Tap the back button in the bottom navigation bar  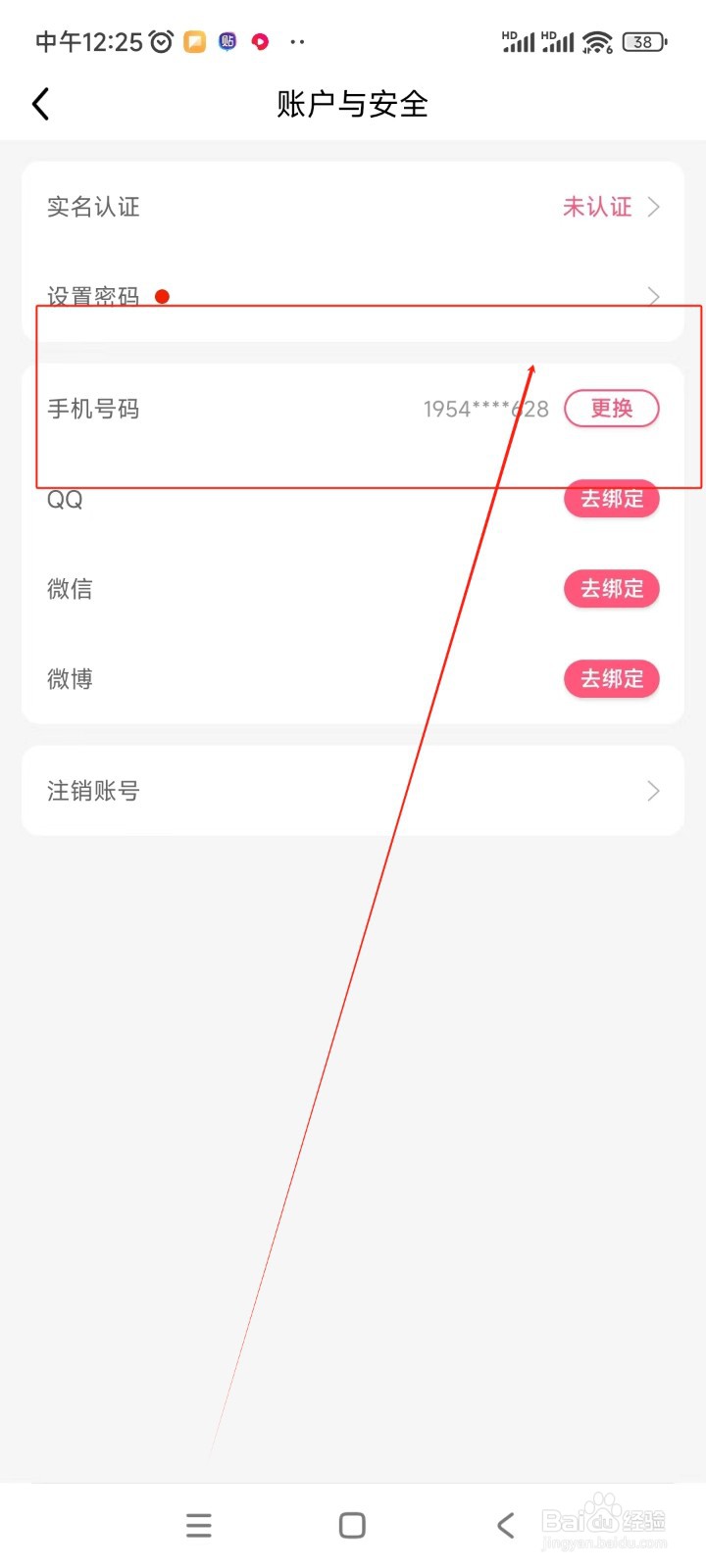point(504,1525)
